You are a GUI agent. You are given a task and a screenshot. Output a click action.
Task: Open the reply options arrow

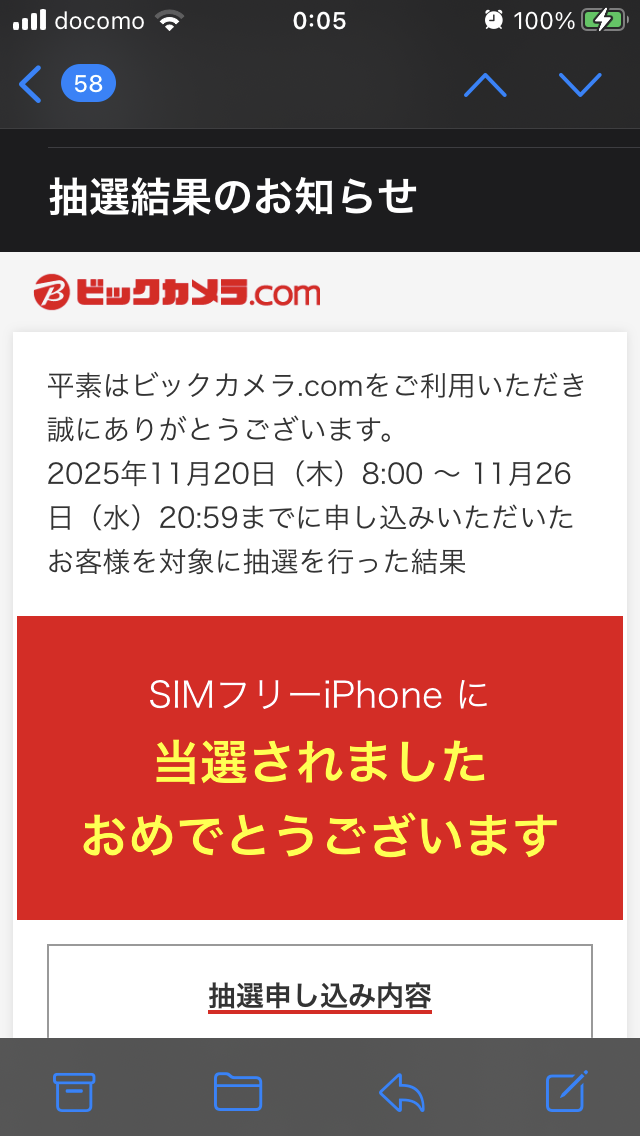[x=402, y=1091]
